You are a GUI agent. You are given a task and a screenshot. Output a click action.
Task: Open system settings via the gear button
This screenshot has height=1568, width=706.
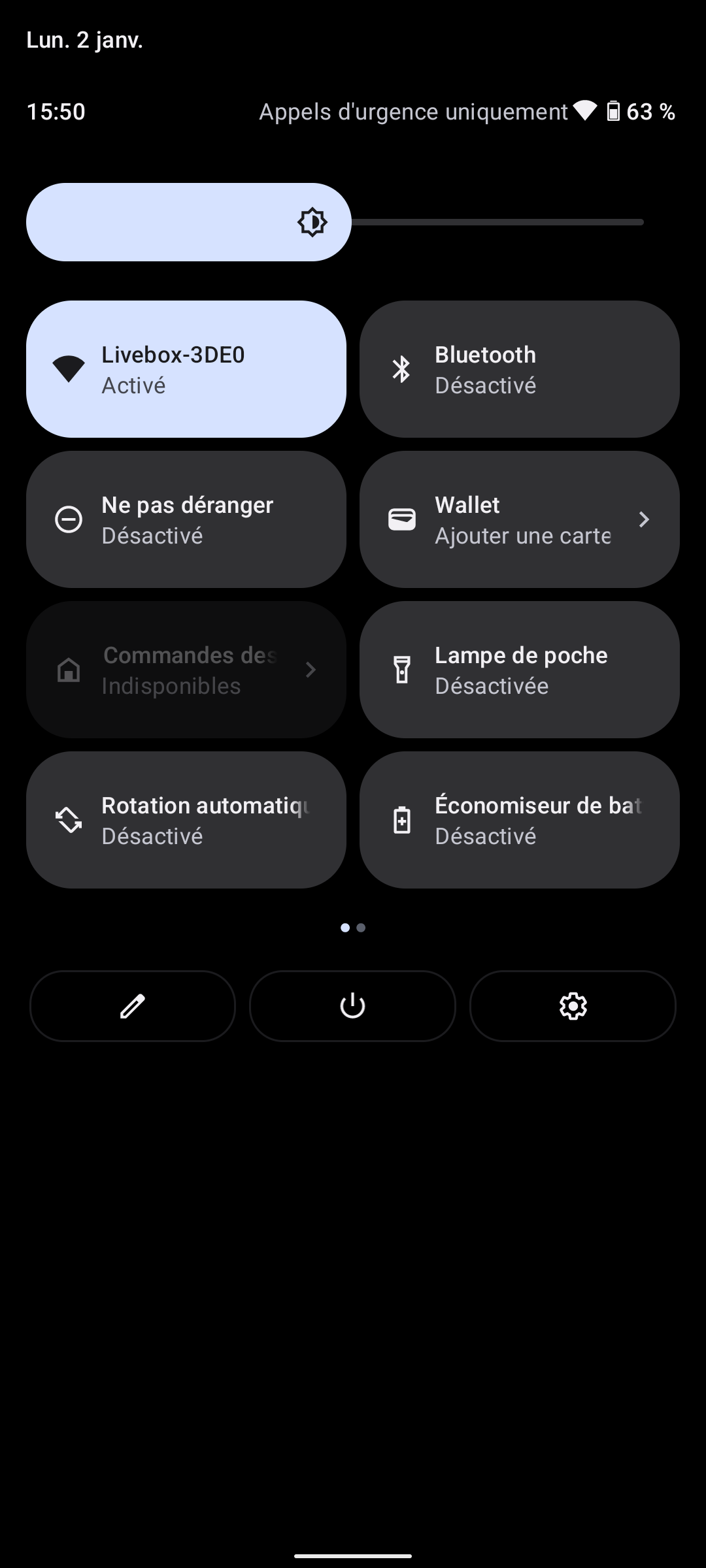573,1006
